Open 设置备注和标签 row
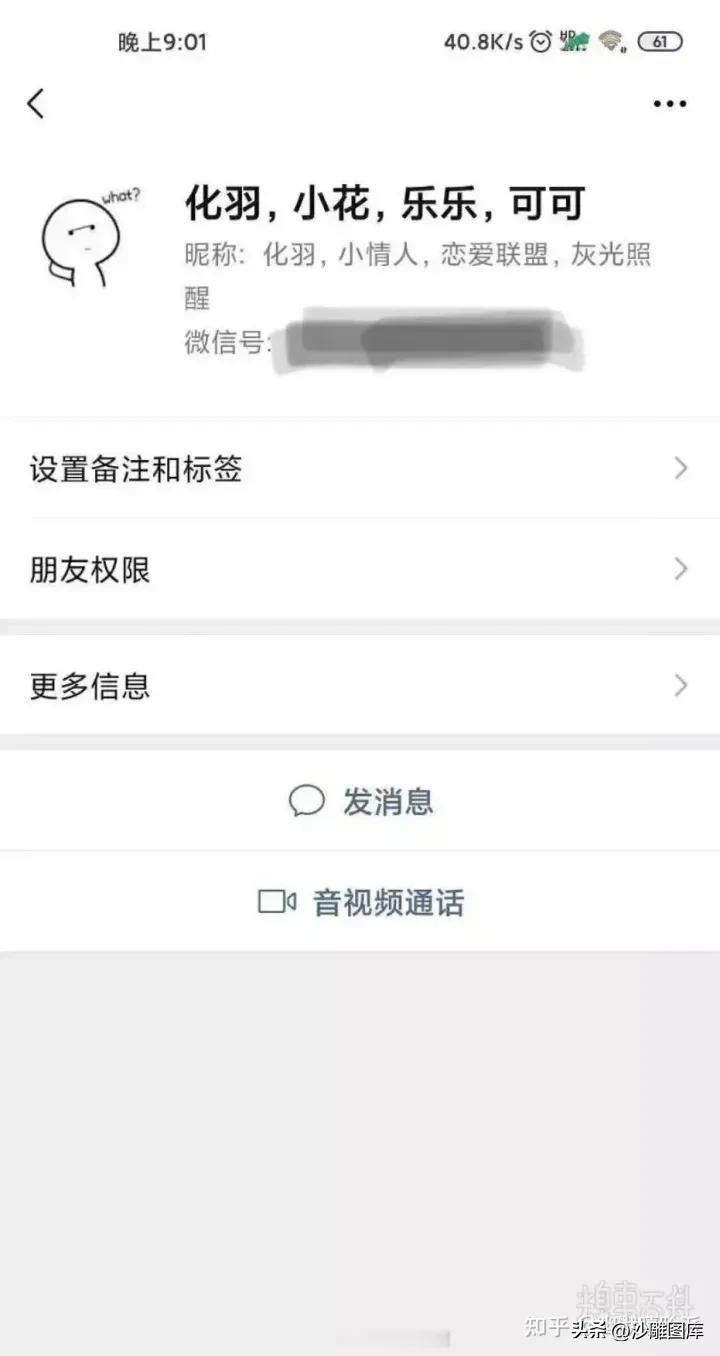The height and width of the screenshot is (1356, 720). pyautogui.click(x=360, y=468)
